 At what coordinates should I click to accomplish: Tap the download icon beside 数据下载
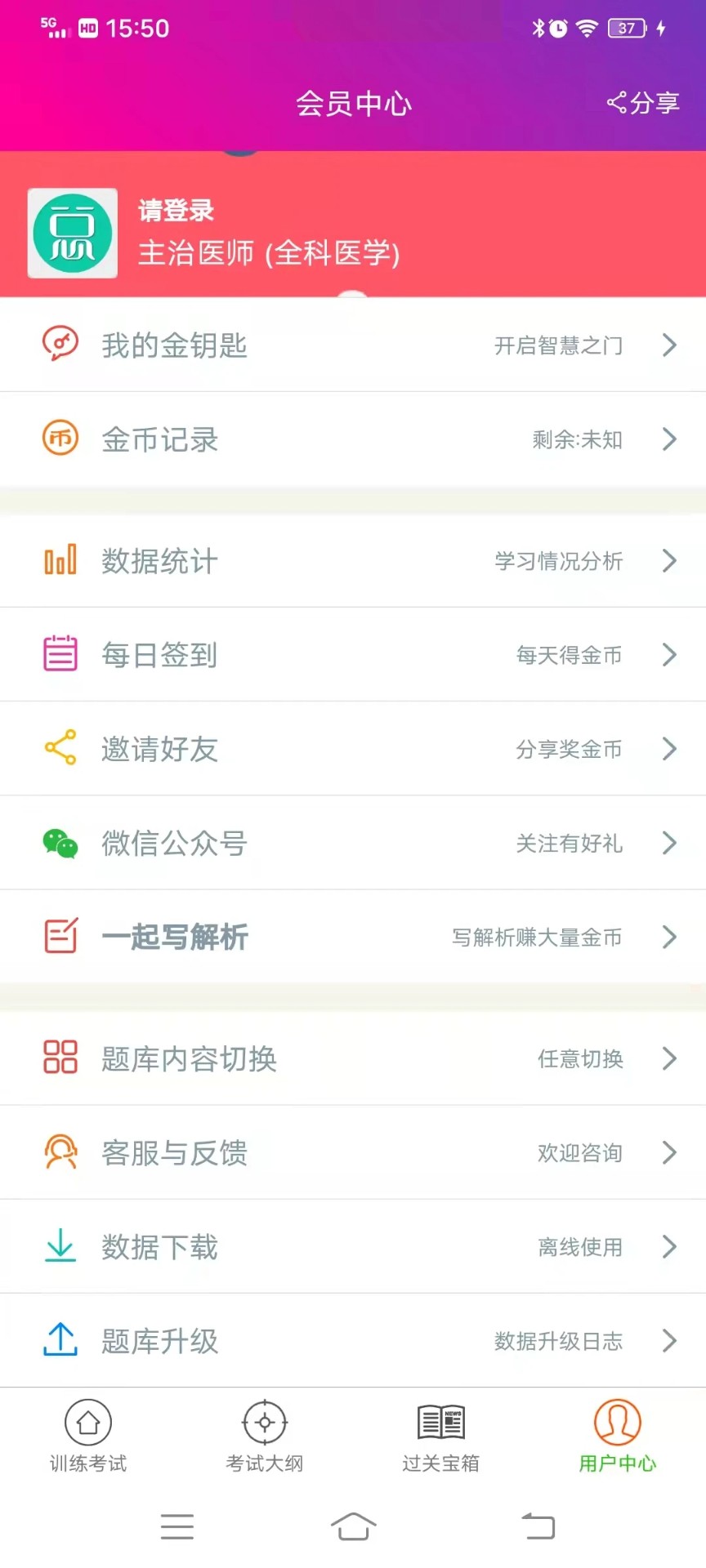(59, 1247)
